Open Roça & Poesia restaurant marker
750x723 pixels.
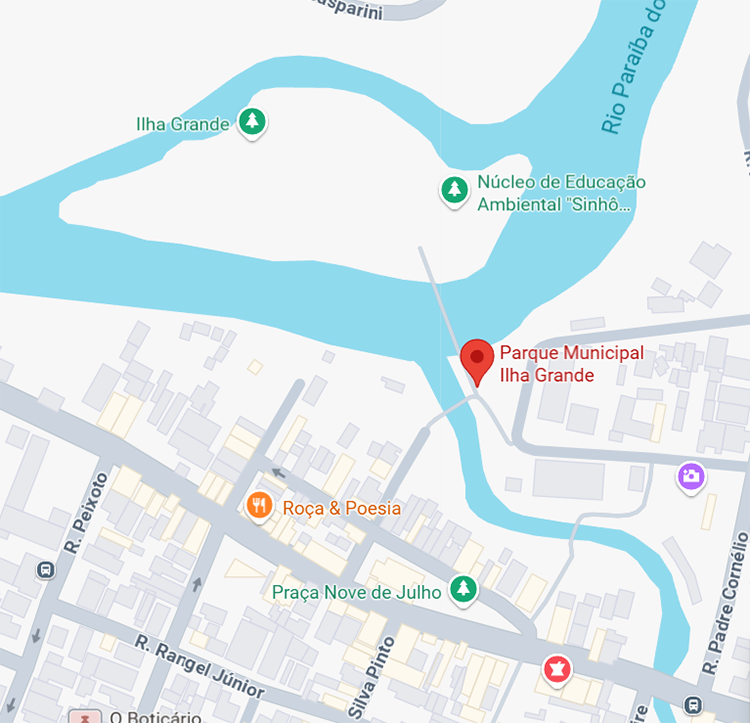coord(259,506)
